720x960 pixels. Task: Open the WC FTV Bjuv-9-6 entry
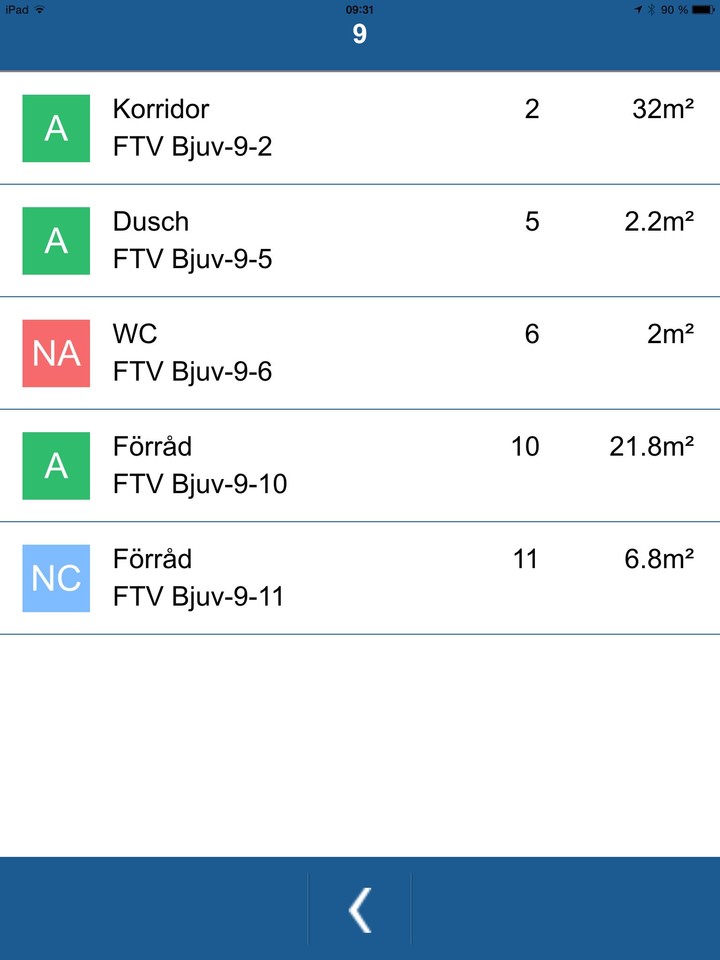pos(300,353)
